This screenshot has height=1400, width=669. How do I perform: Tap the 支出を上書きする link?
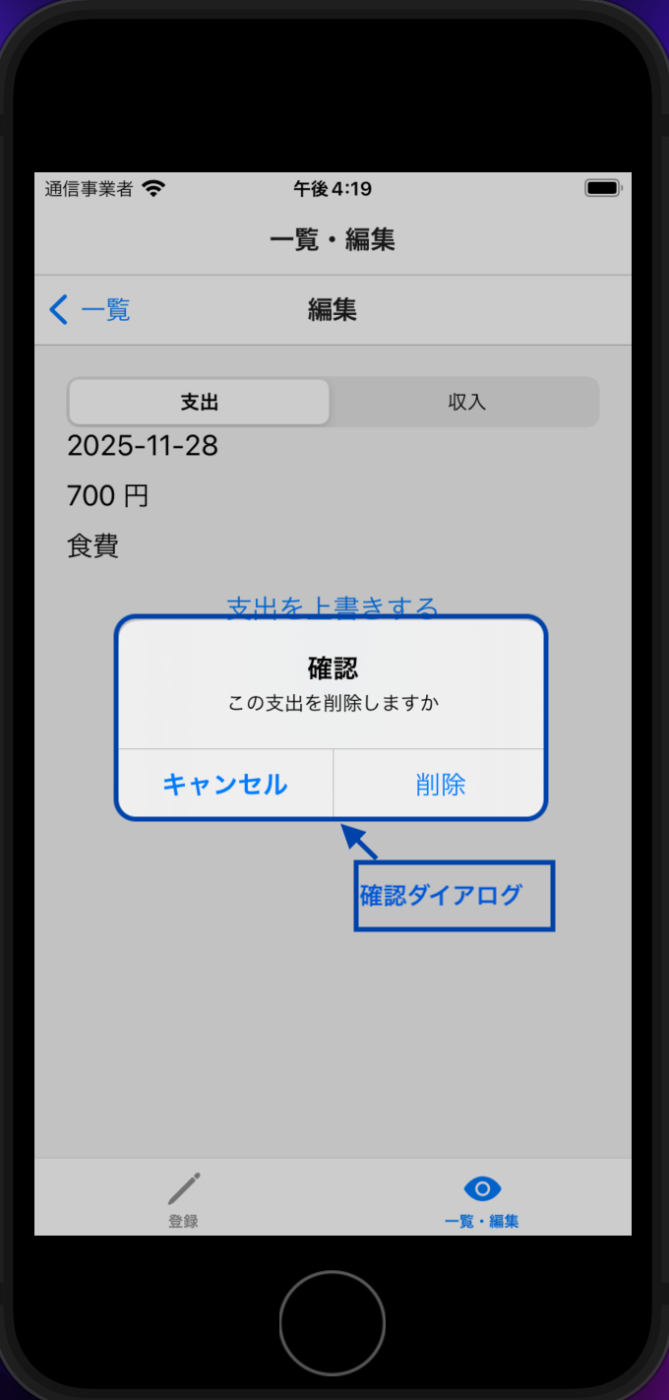tap(332, 605)
